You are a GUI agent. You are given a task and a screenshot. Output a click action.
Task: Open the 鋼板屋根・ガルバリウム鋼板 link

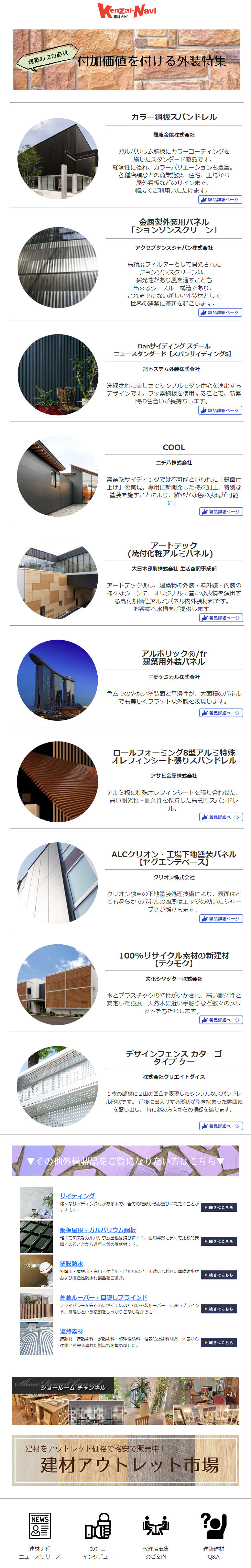click(x=97, y=1230)
